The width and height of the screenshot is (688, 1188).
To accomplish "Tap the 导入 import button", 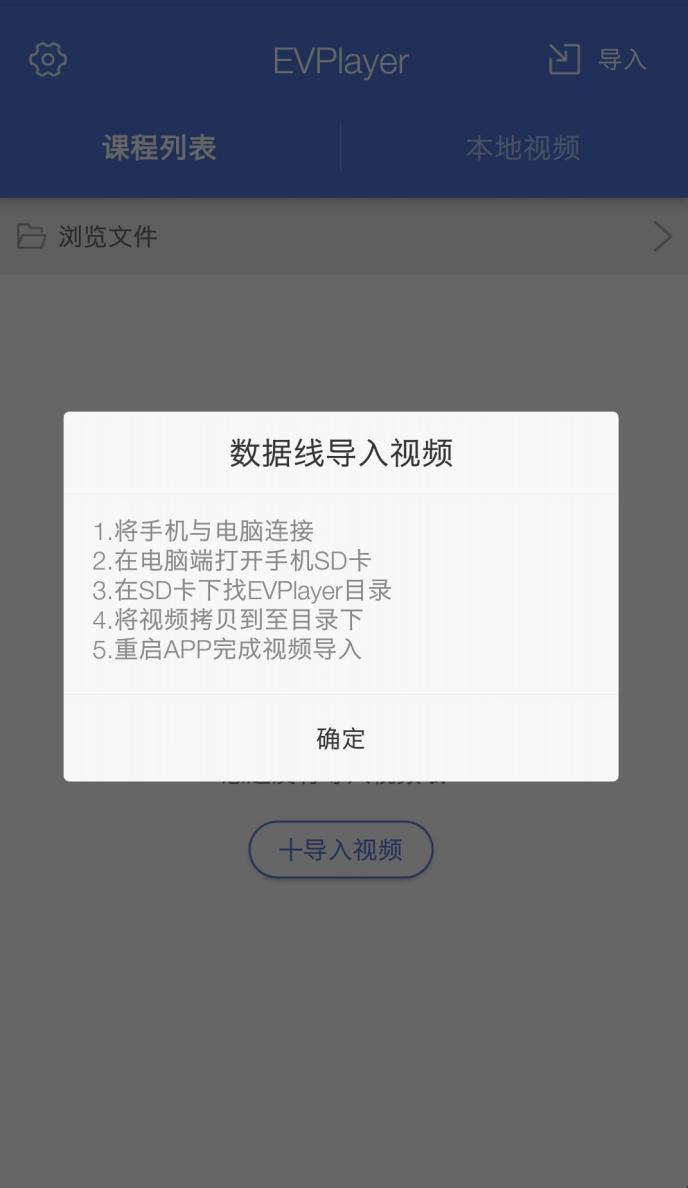I will (x=598, y=60).
